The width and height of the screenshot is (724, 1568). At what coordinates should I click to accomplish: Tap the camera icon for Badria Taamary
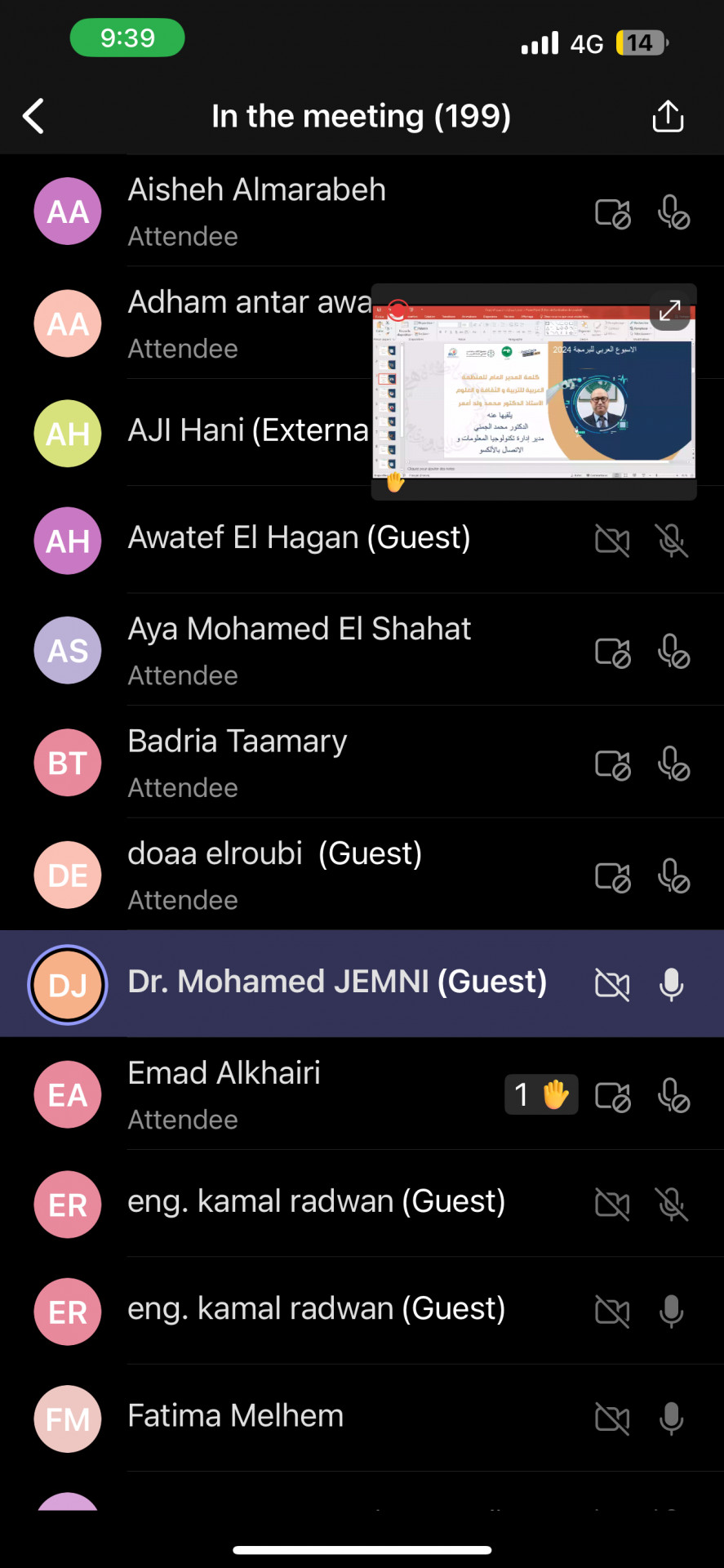tap(612, 764)
